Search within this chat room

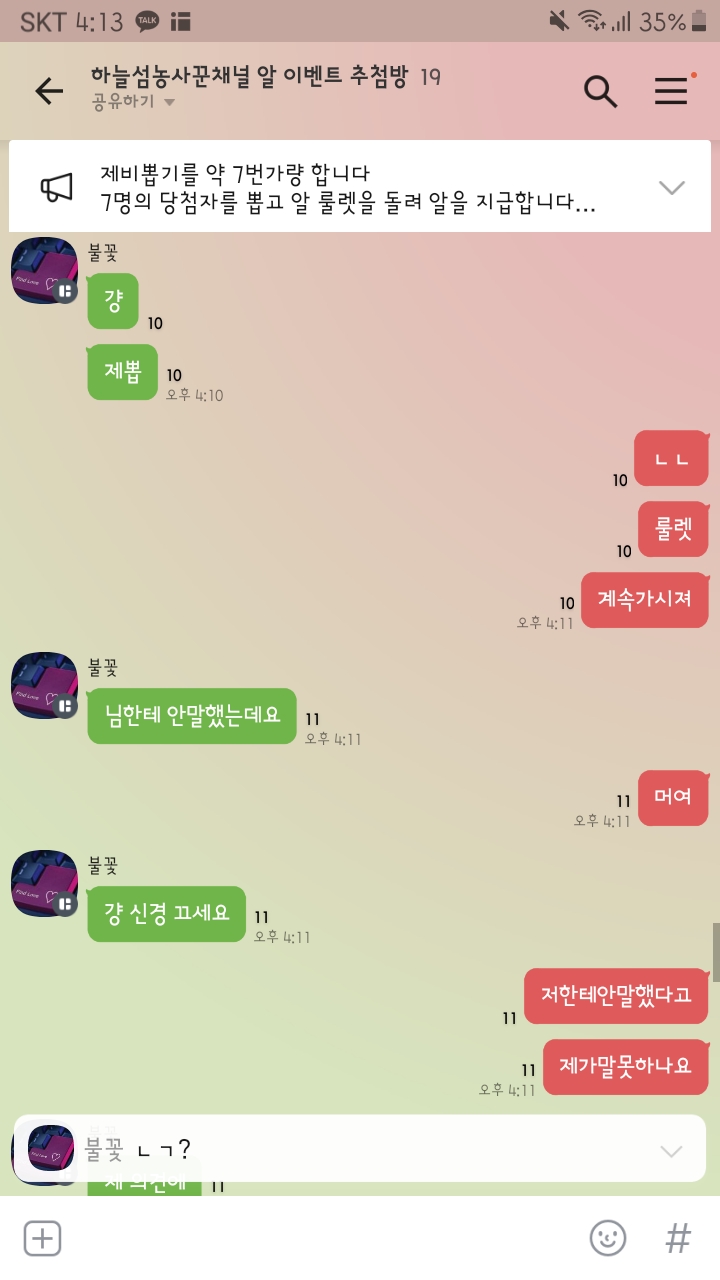(600, 92)
